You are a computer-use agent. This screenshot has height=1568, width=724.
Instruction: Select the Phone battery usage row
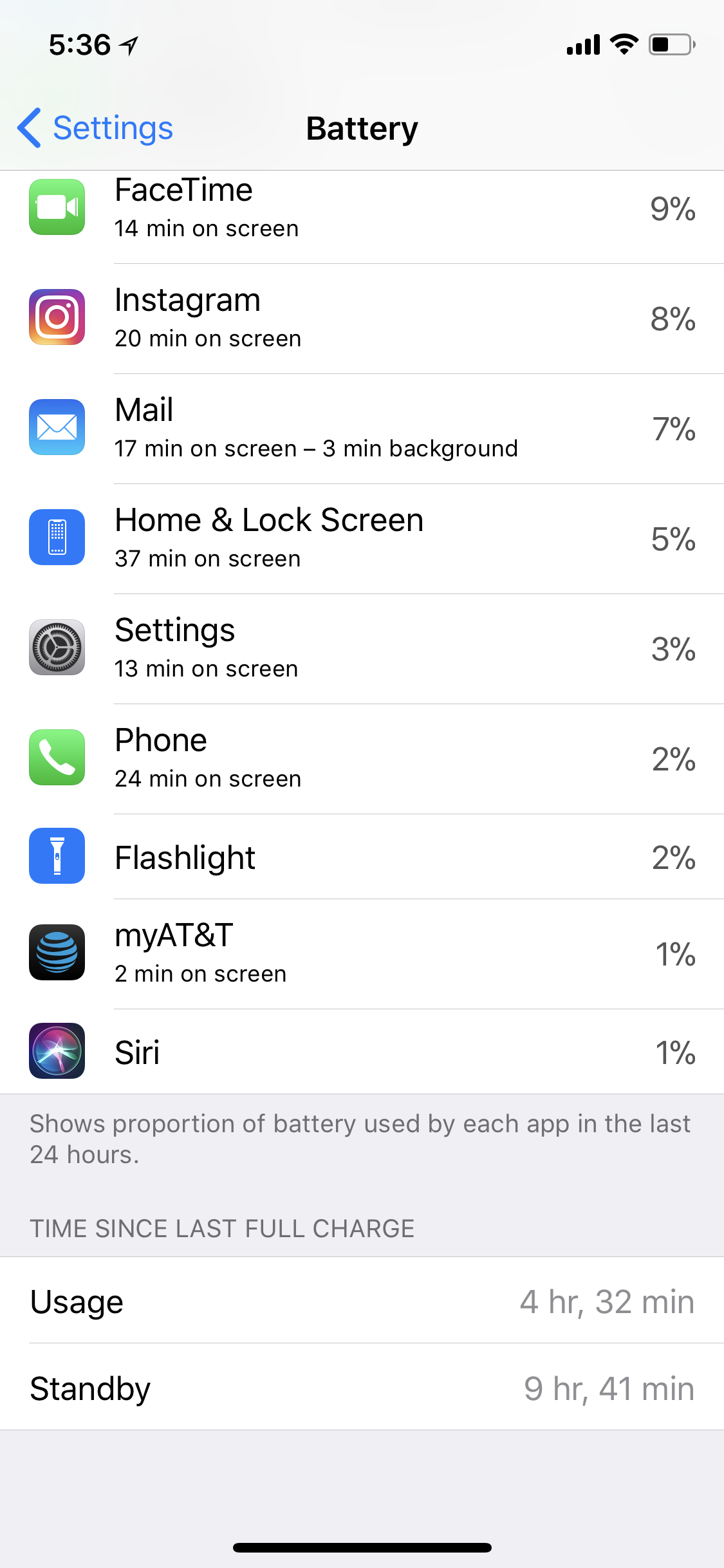362,759
